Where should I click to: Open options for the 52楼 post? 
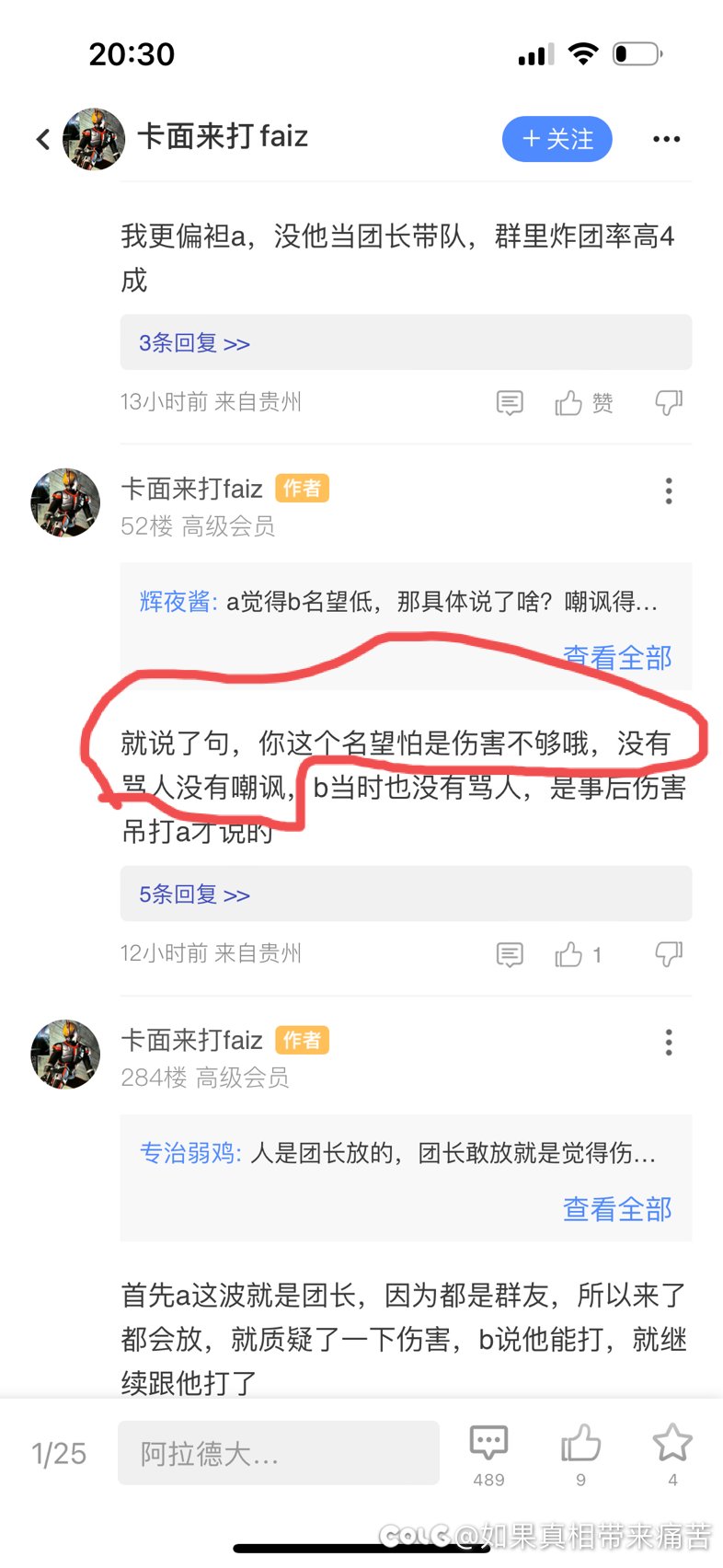tap(669, 490)
